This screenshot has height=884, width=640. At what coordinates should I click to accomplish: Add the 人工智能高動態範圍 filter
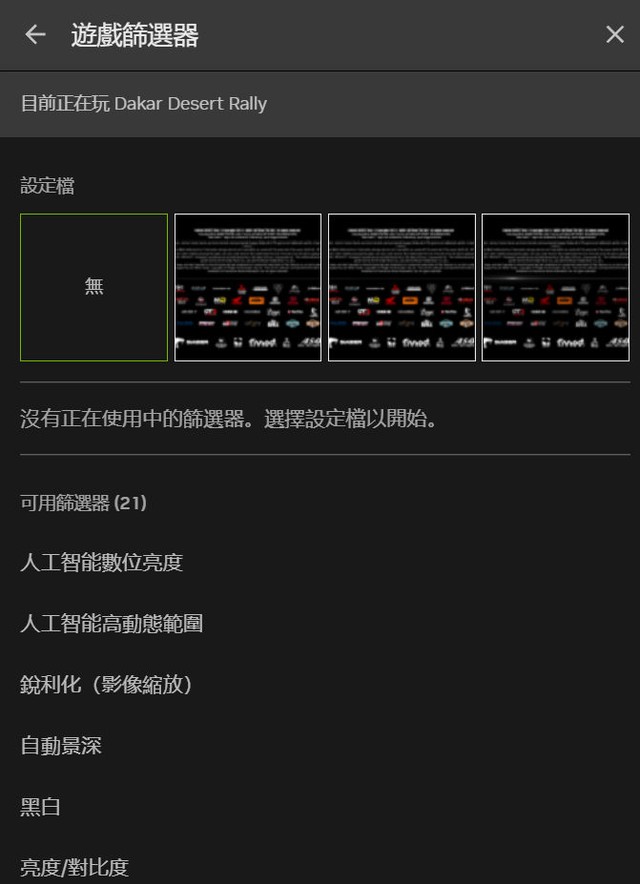point(112,624)
